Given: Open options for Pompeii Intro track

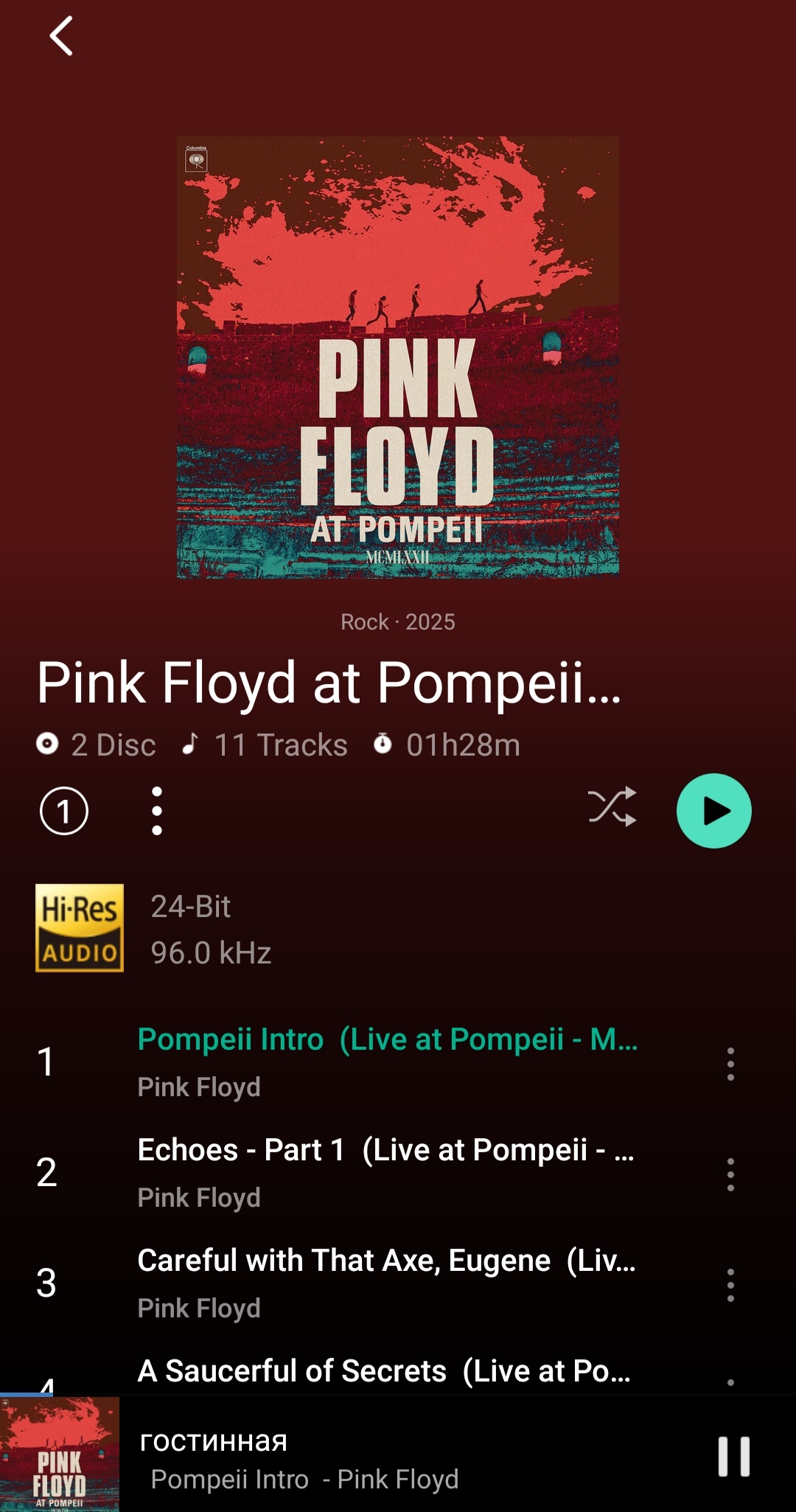Looking at the screenshot, I should (730, 1064).
